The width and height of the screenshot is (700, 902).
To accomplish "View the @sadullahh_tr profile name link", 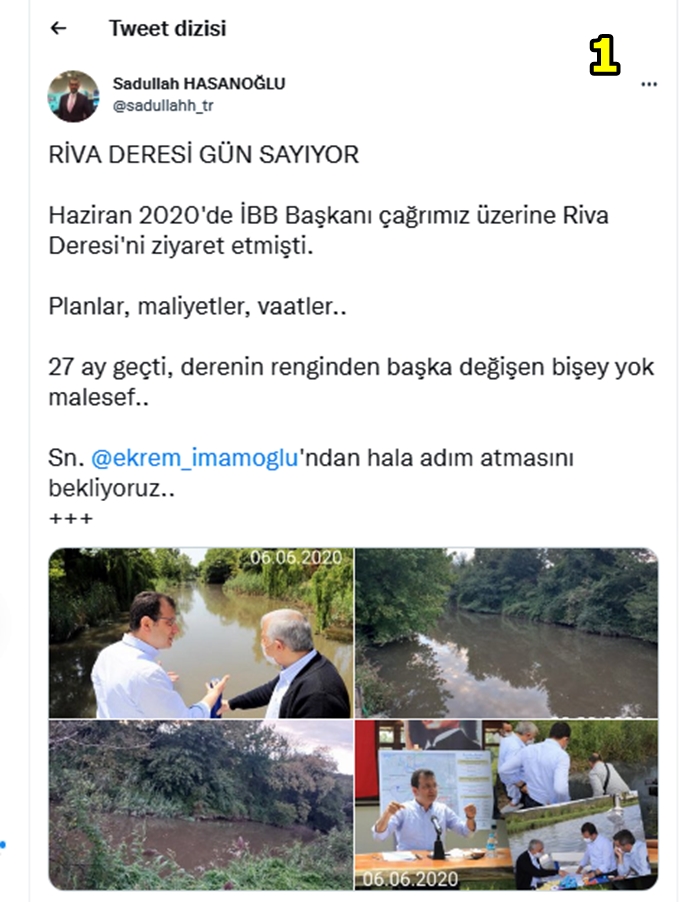I will [x=199, y=84].
